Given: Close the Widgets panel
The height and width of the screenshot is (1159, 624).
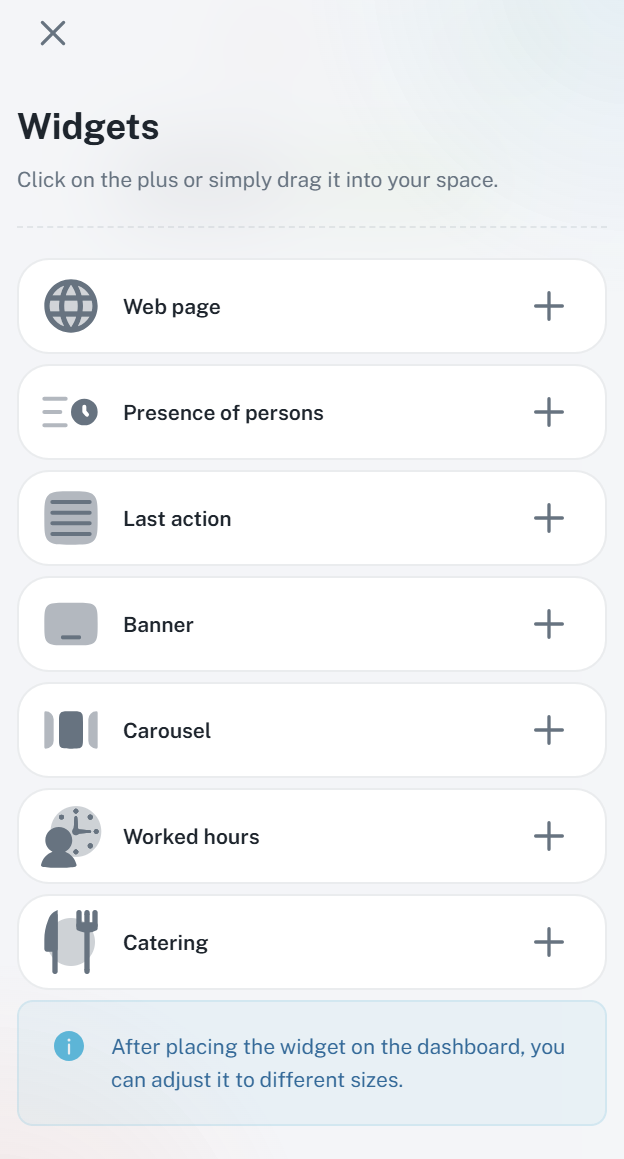Looking at the screenshot, I should pos(52,33).
